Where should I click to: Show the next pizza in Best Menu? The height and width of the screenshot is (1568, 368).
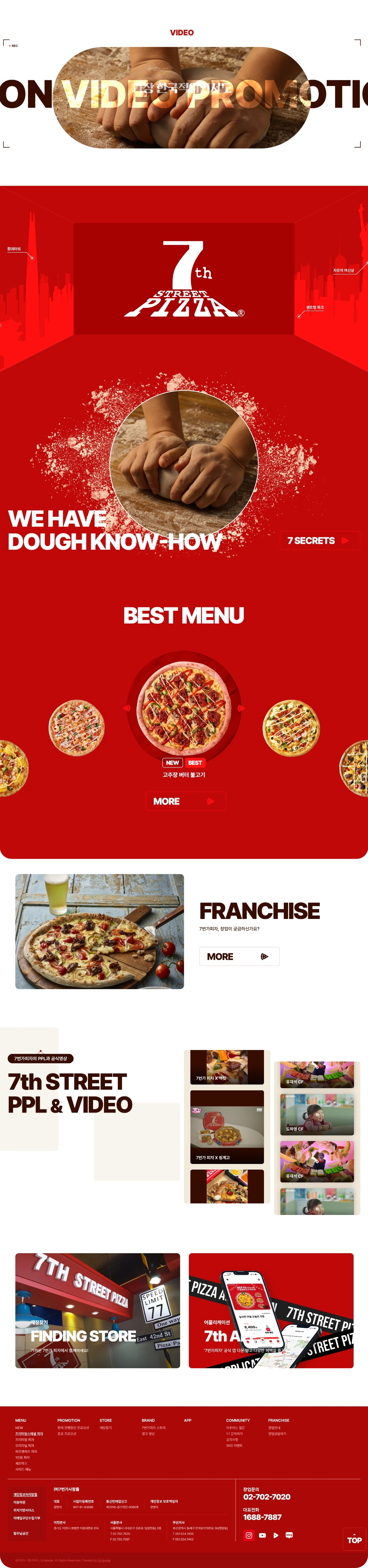[241, 708]
